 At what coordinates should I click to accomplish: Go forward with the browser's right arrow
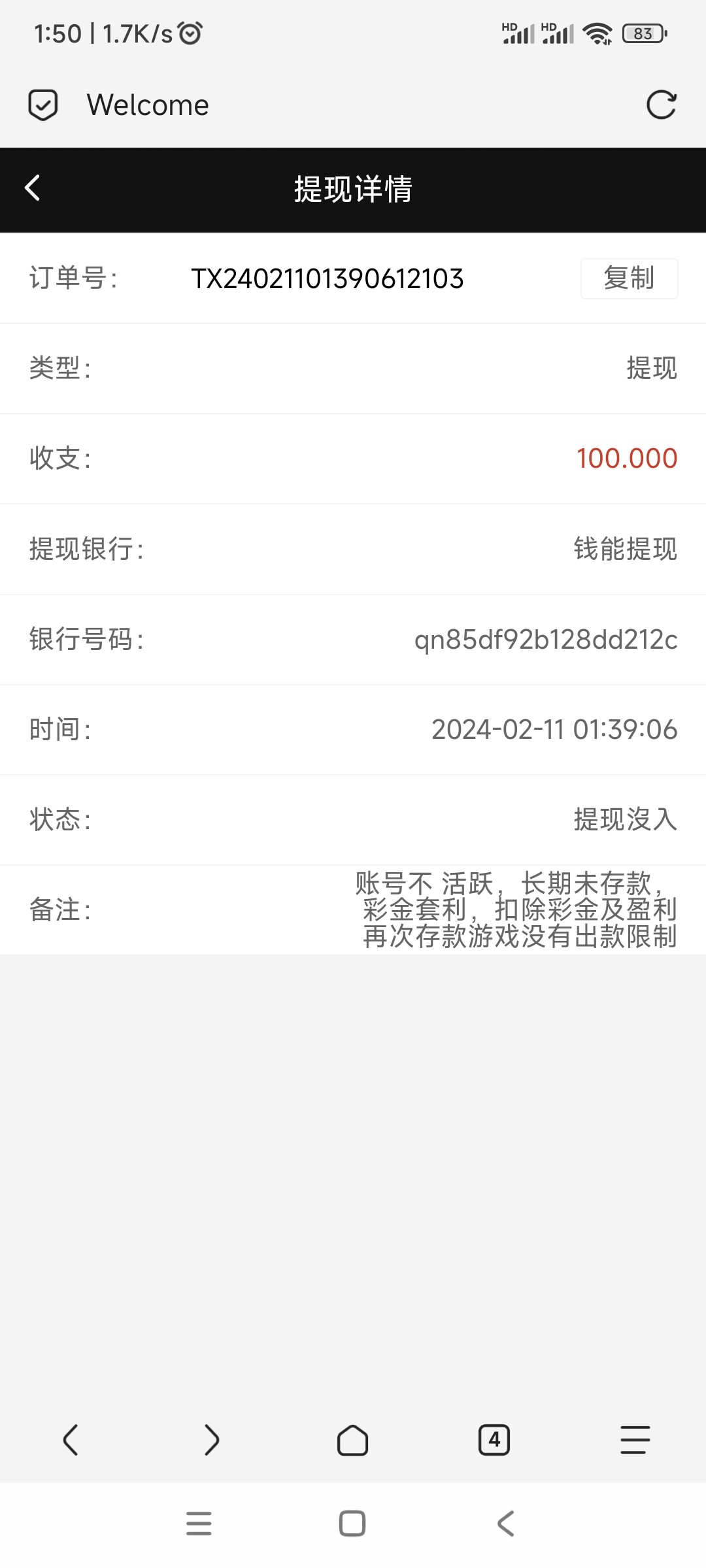[x=211, y=1440]
